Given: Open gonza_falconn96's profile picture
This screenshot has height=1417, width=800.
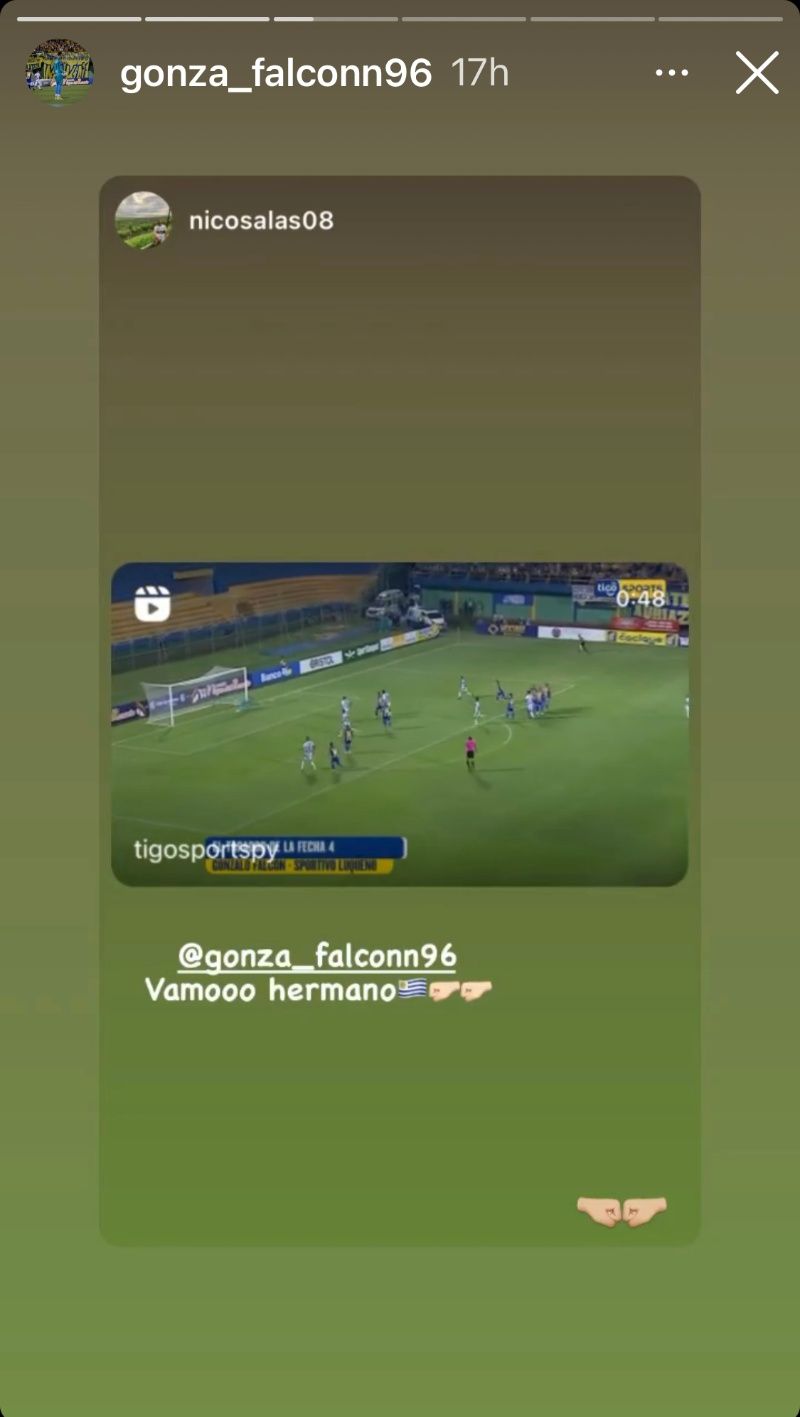Looking at the screenshot, I should 59,71.
